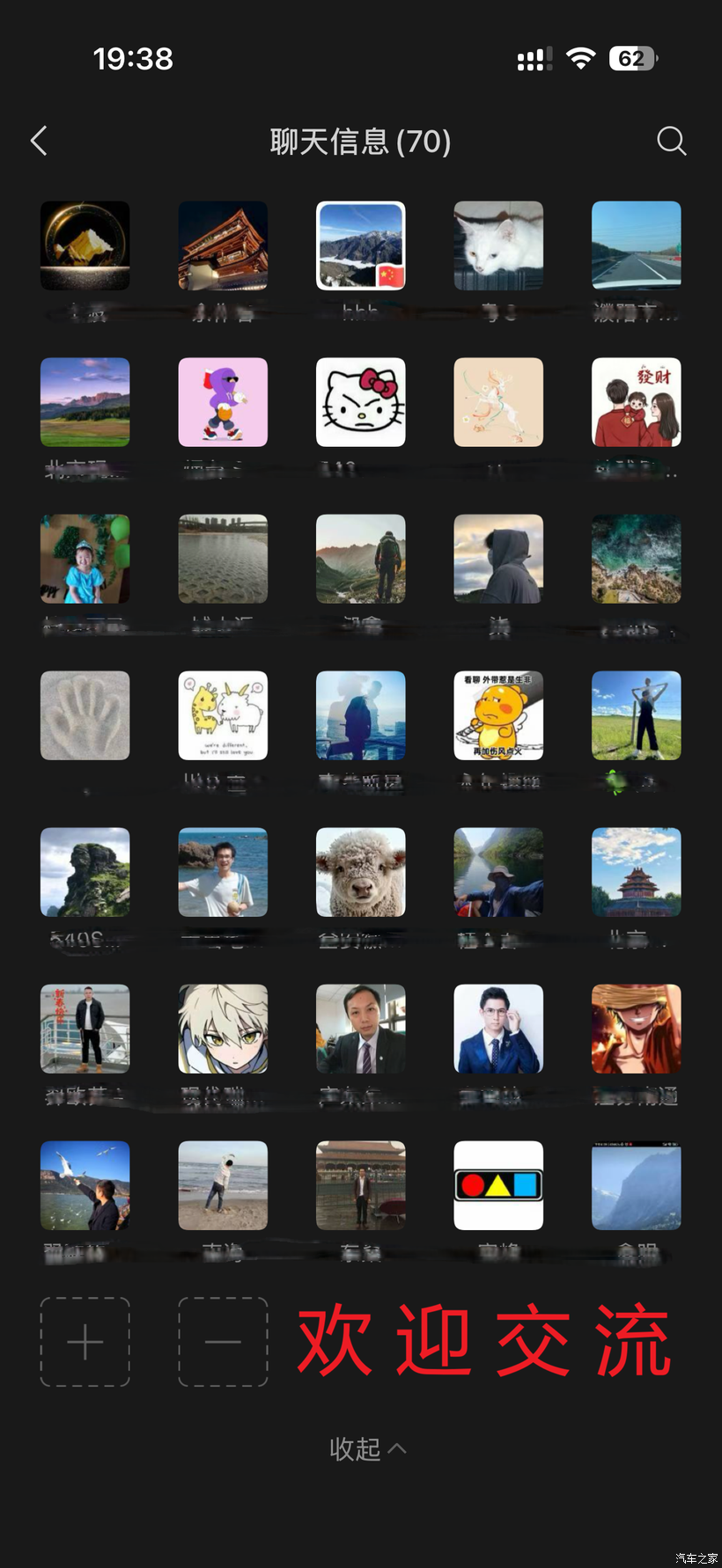The height and width of the screenshot is (1568, 722).
Task: Remove a member with the minus tile
Action: point(223,1342)
